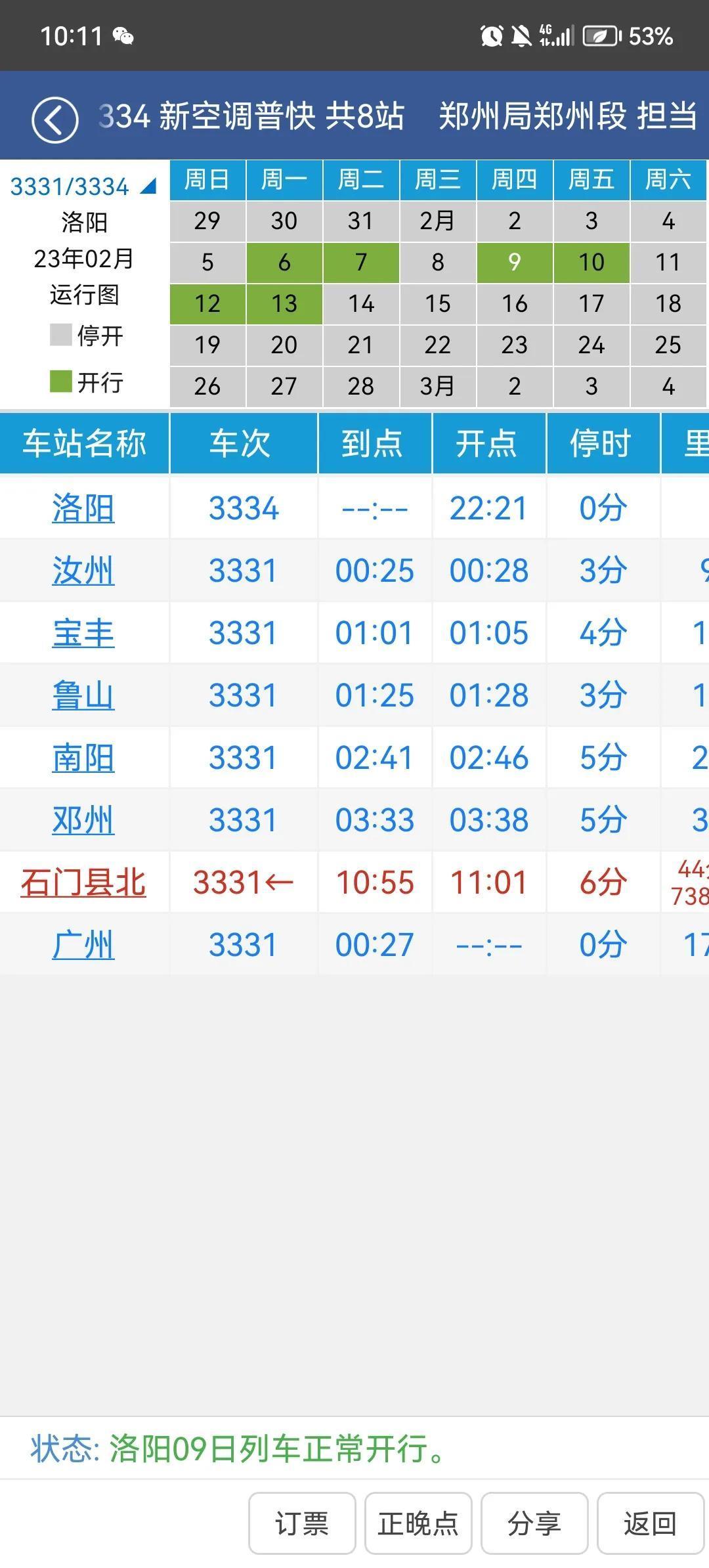Open the 邓州 station link
The height and width of the screenshot is (1568, 709).
(83, 820)
